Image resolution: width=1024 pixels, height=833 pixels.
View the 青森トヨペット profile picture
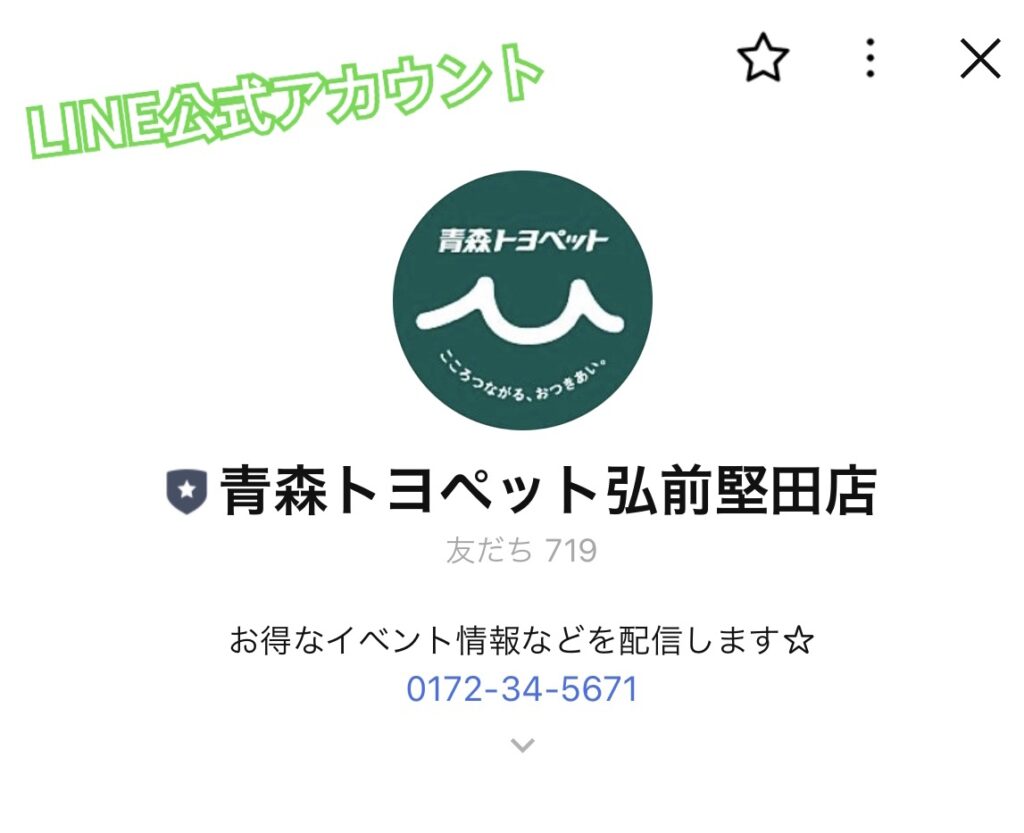coord(522,301)
